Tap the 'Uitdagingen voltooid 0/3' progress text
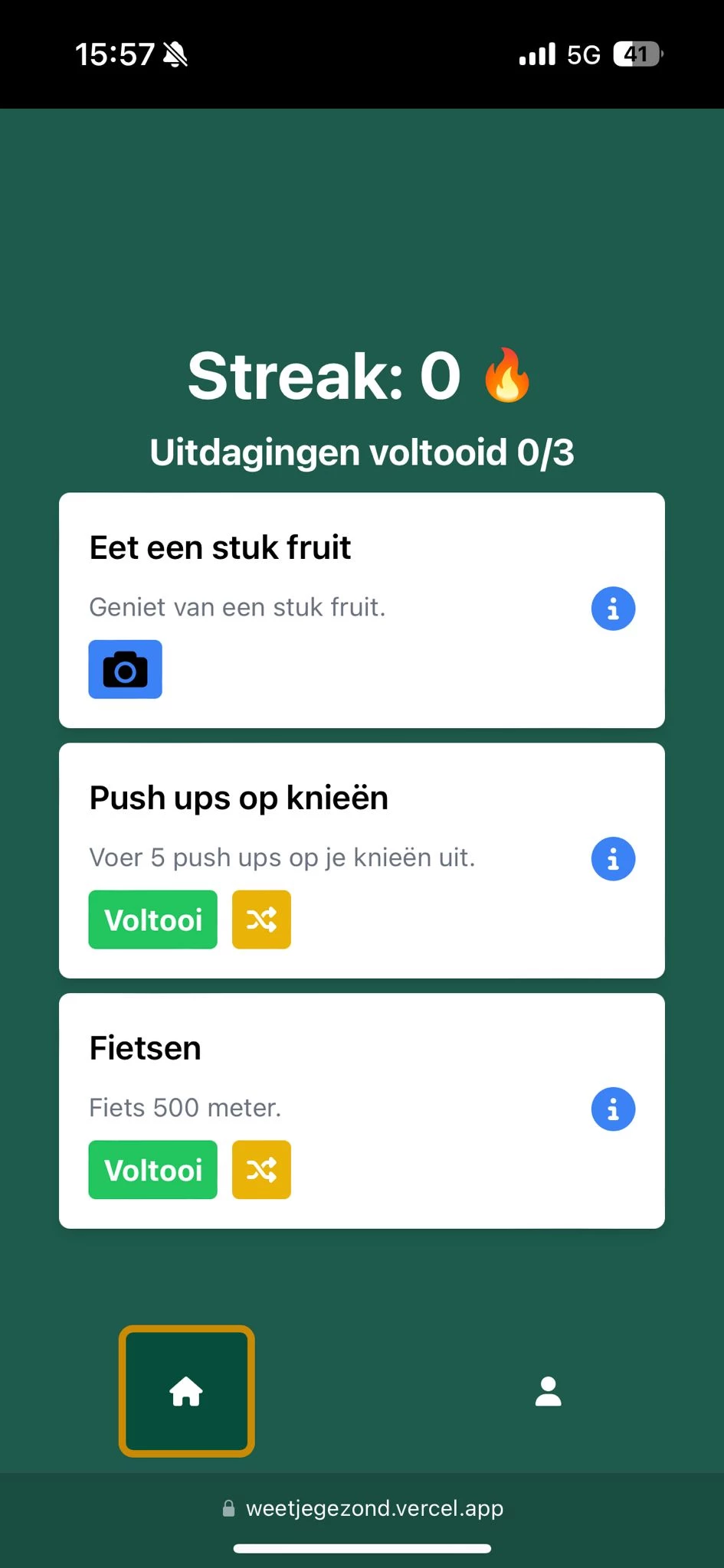This screenshot has width=724, height=1568. point(362,452)
